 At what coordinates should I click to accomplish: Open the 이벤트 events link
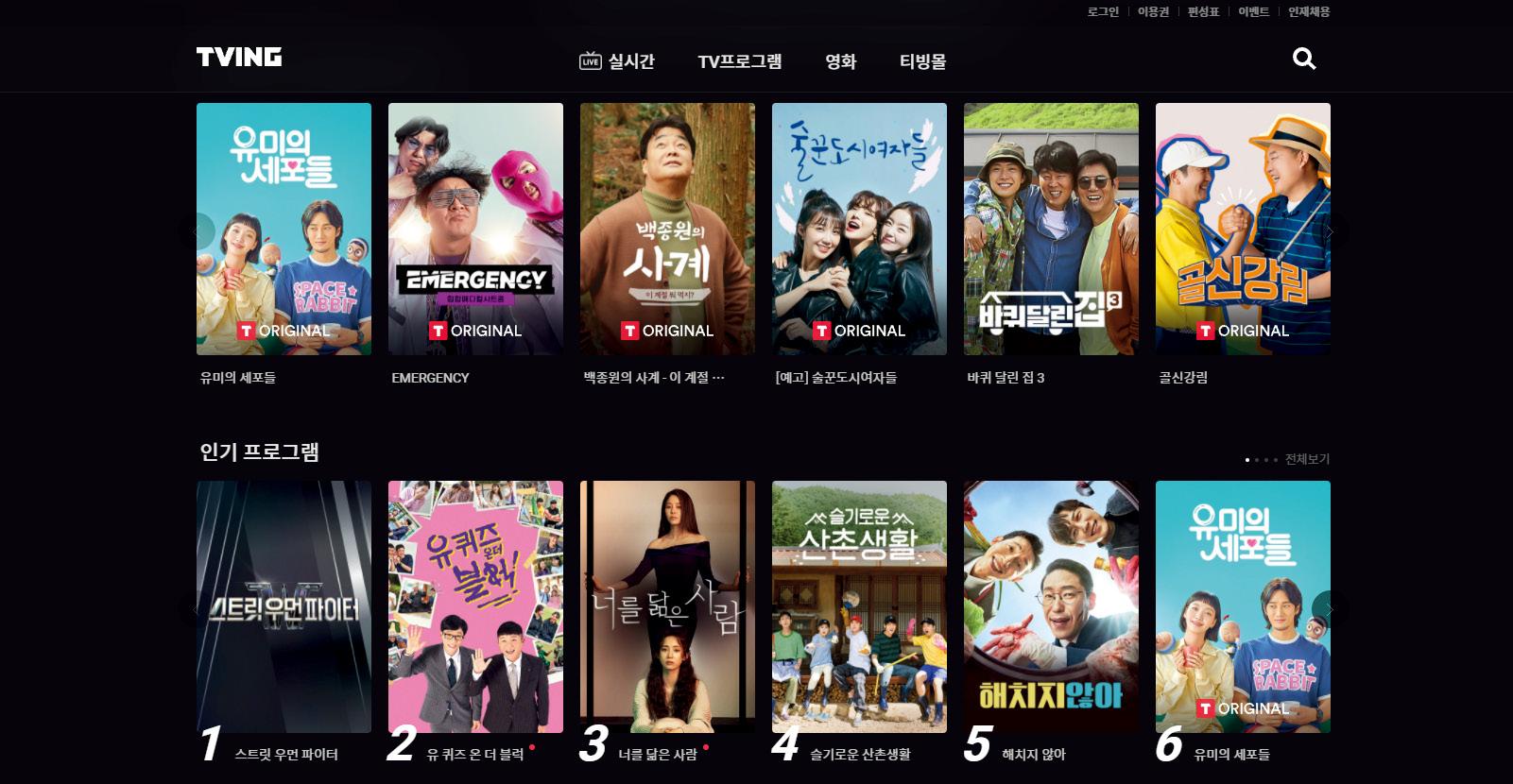click(x=1253, y=11)
